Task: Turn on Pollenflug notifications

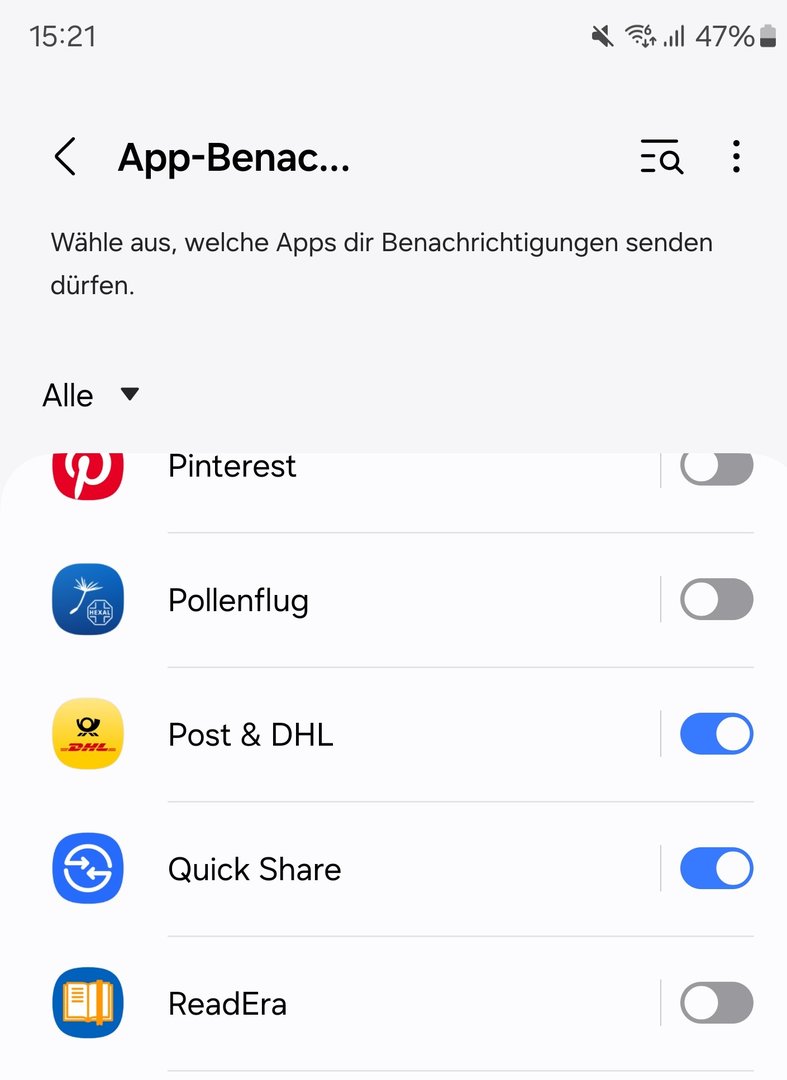Action: click(x=716, y=600)
